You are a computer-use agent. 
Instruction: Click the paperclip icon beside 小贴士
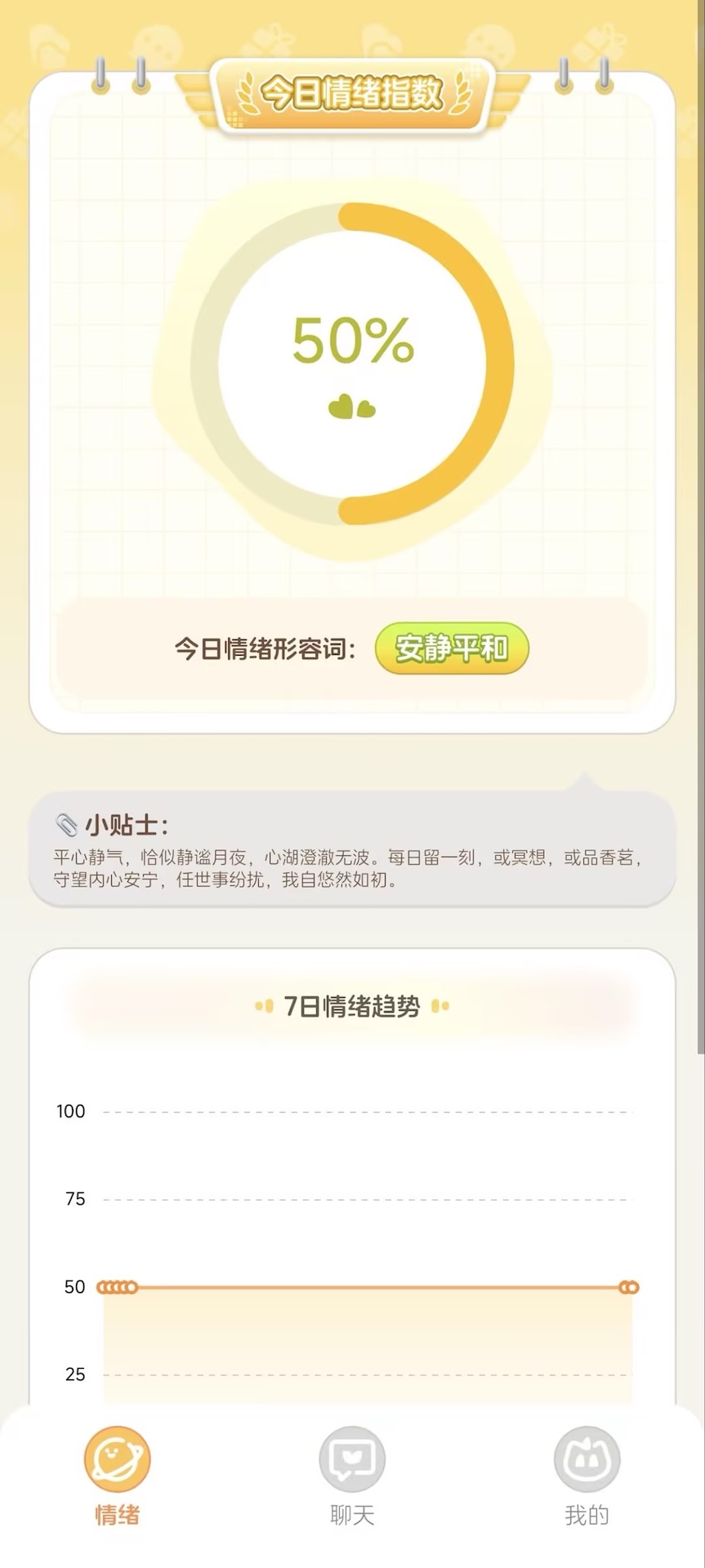[67, 825]
